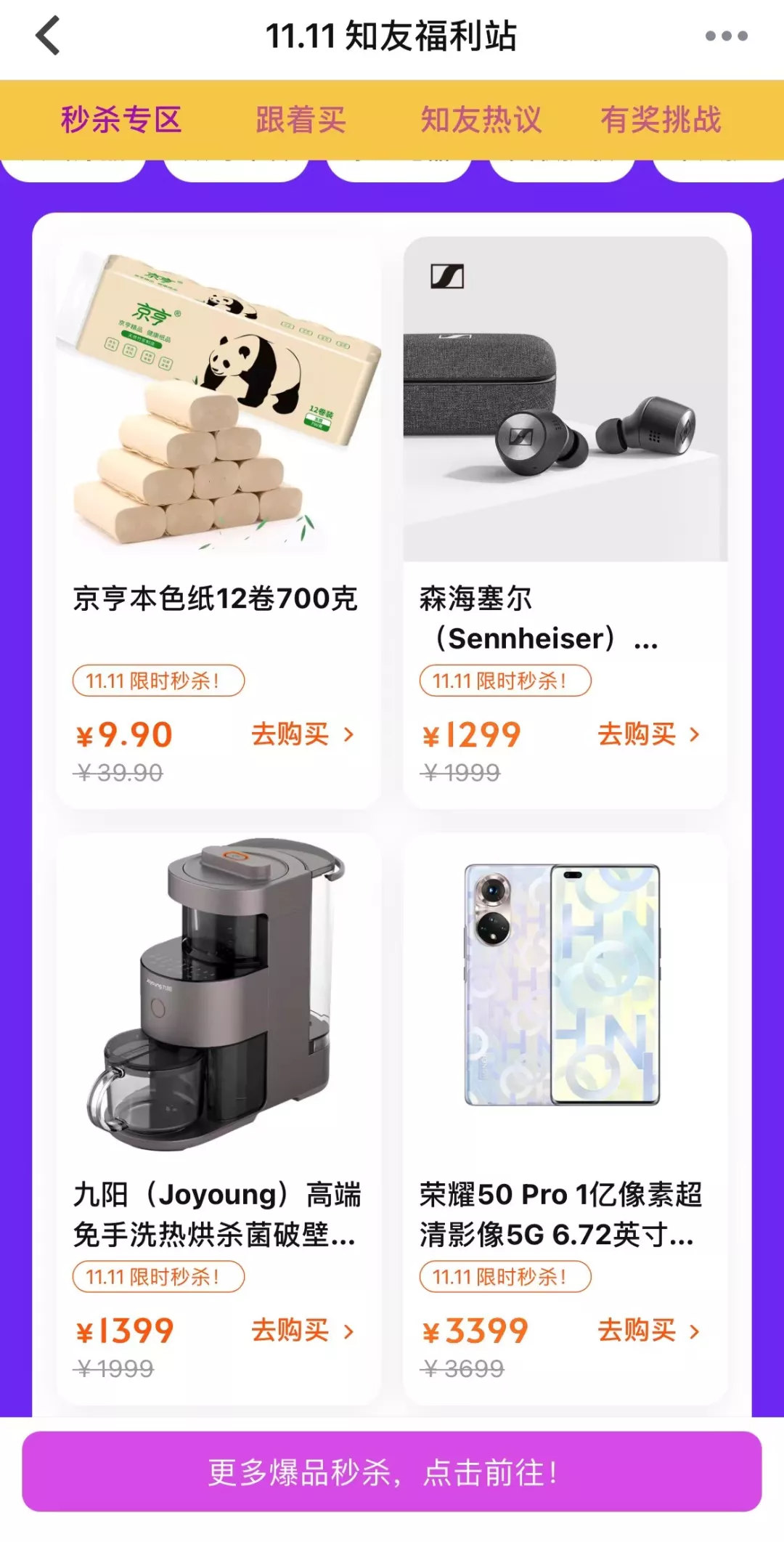Open the 知友热议 tab
This screenshot has height=1542, width=784.
click(480, 118)
